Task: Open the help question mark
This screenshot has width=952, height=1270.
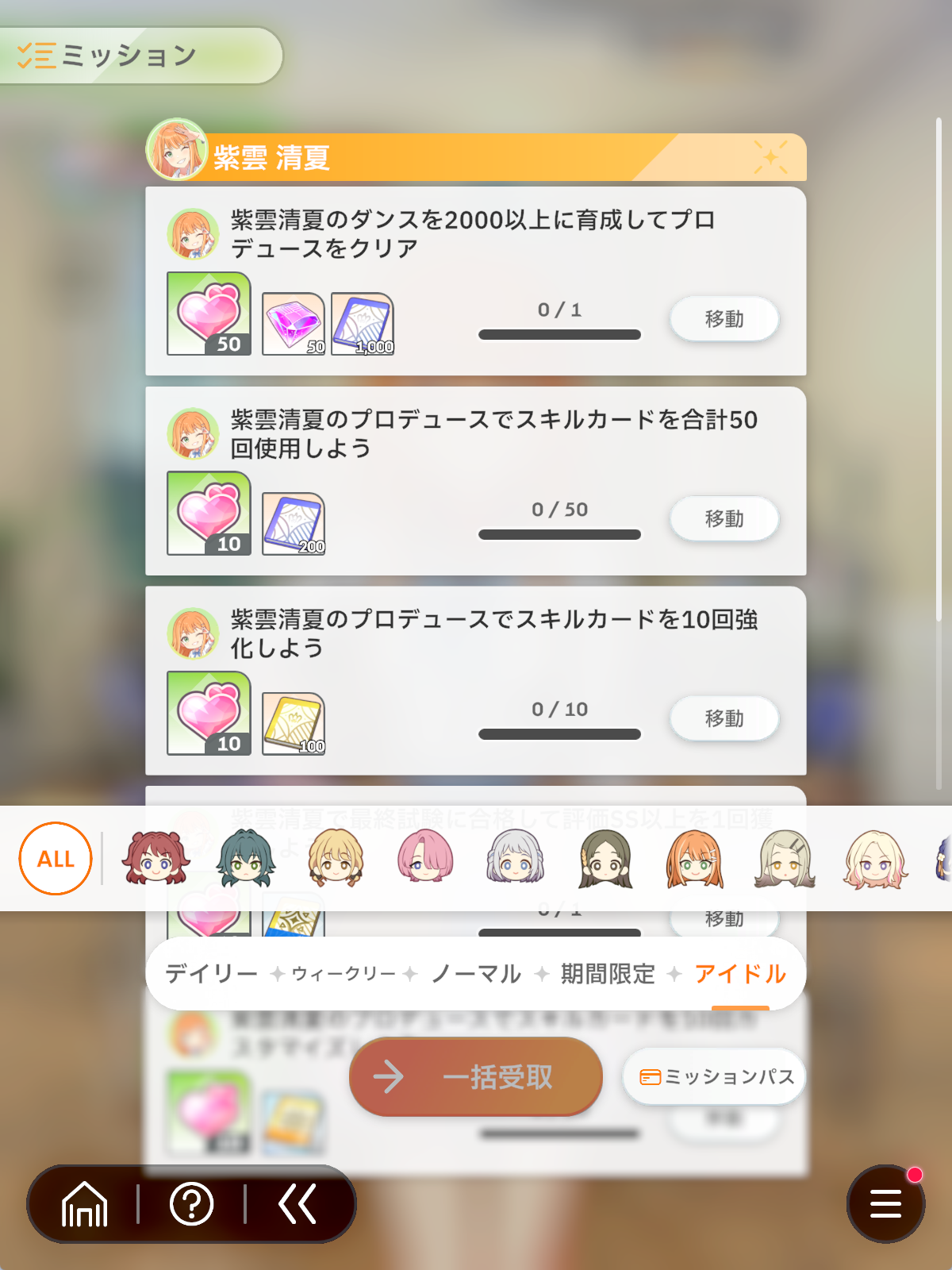Action: 191,1204
